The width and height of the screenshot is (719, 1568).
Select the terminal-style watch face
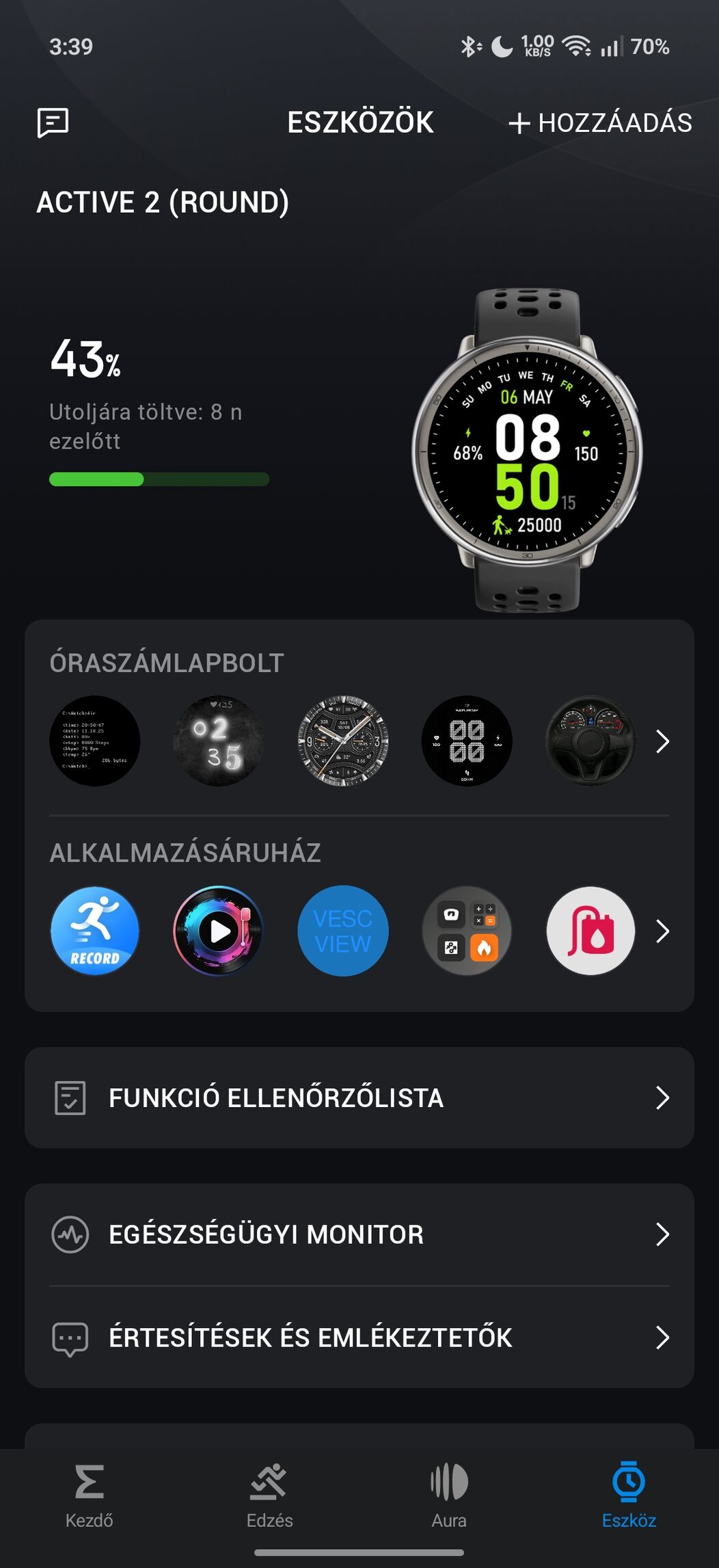click(x=95, y=741)
